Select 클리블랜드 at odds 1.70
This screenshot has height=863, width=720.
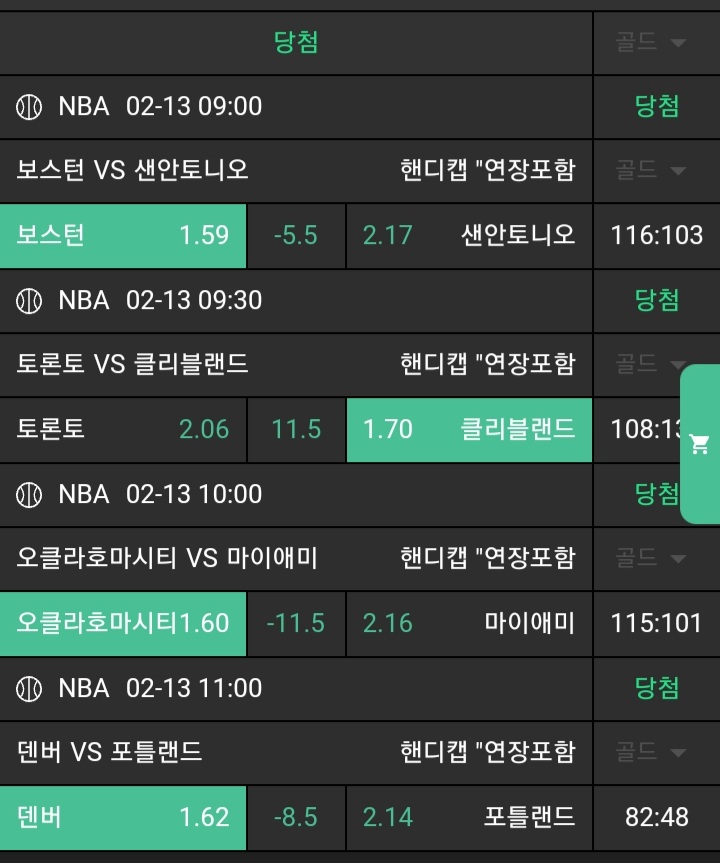pyautogui.click(x=469, y=429)
